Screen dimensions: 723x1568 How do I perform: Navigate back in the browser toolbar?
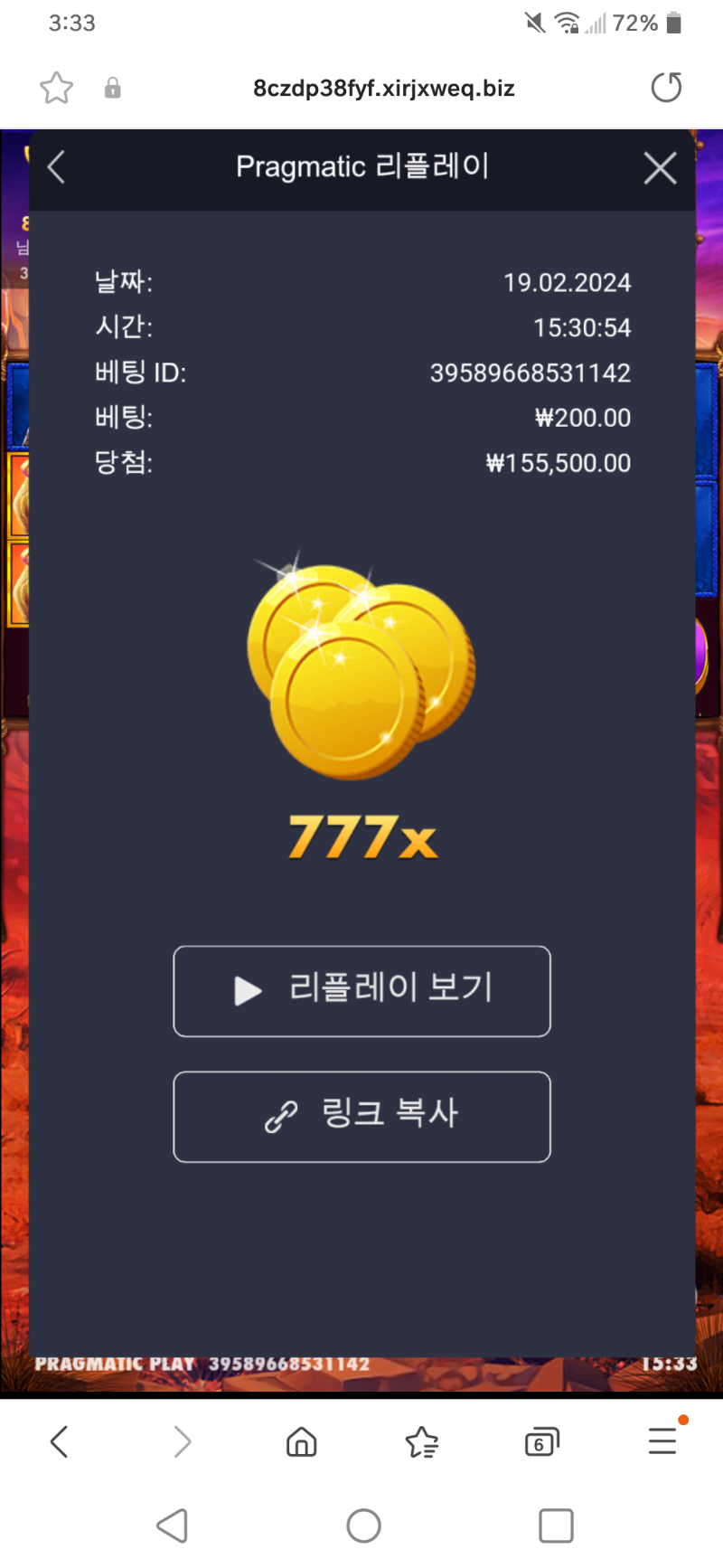tap(60, 1441)
